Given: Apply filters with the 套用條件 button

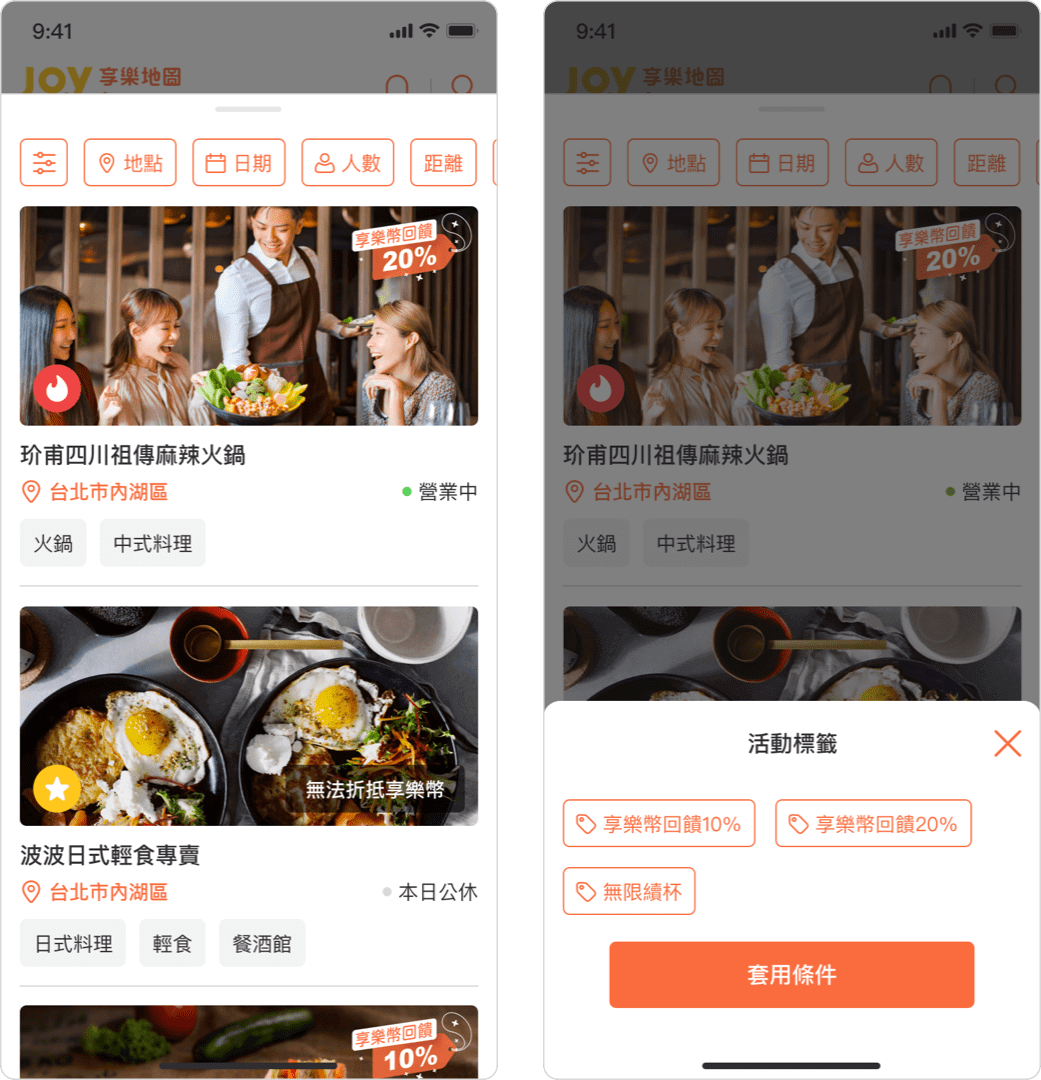Looking at the screenshot, I should (791, 975).
